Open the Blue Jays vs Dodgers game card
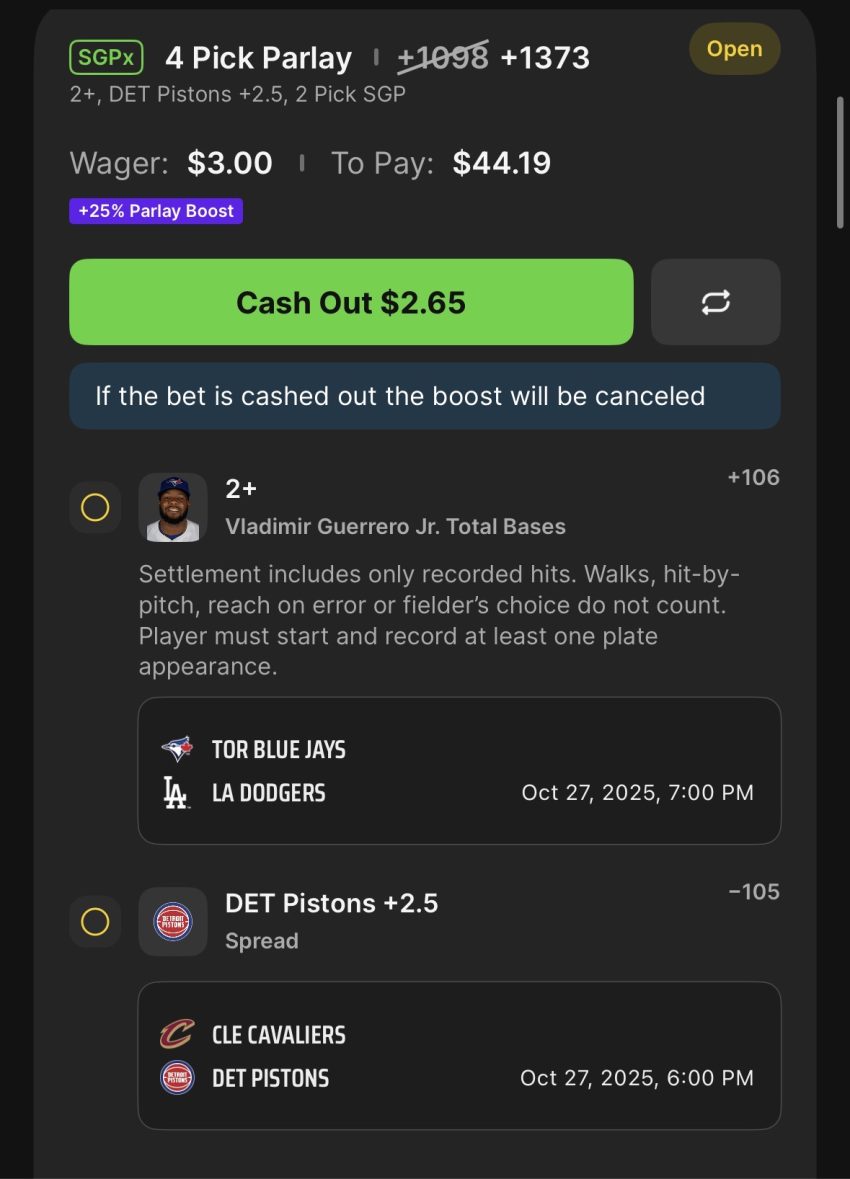850x1179 pixels. pos(458,771)
